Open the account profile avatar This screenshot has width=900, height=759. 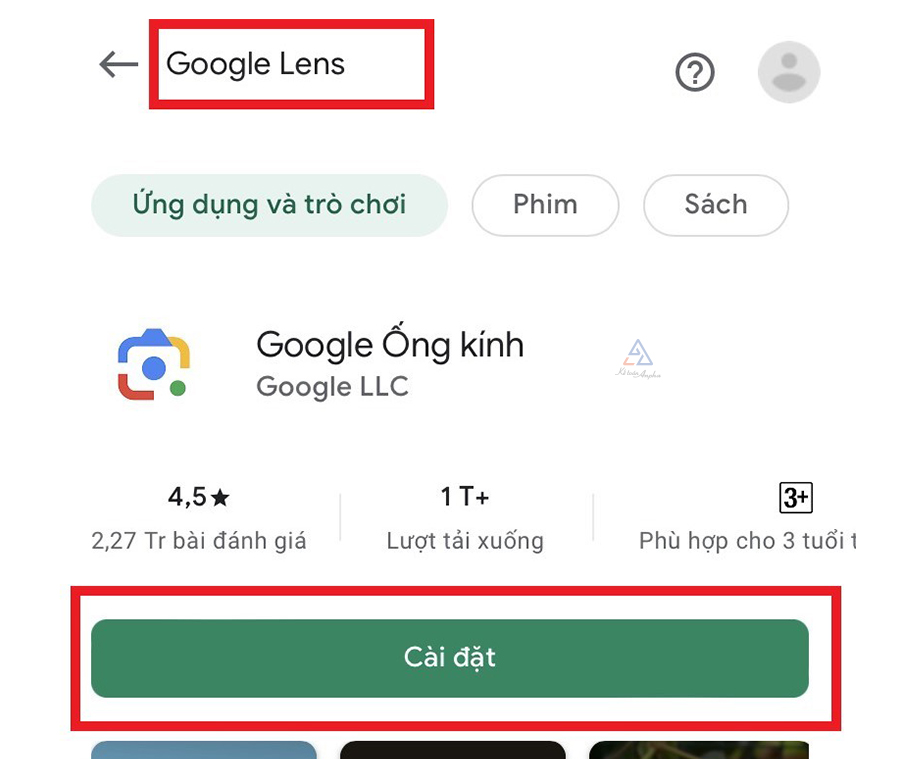coord(789,72)
